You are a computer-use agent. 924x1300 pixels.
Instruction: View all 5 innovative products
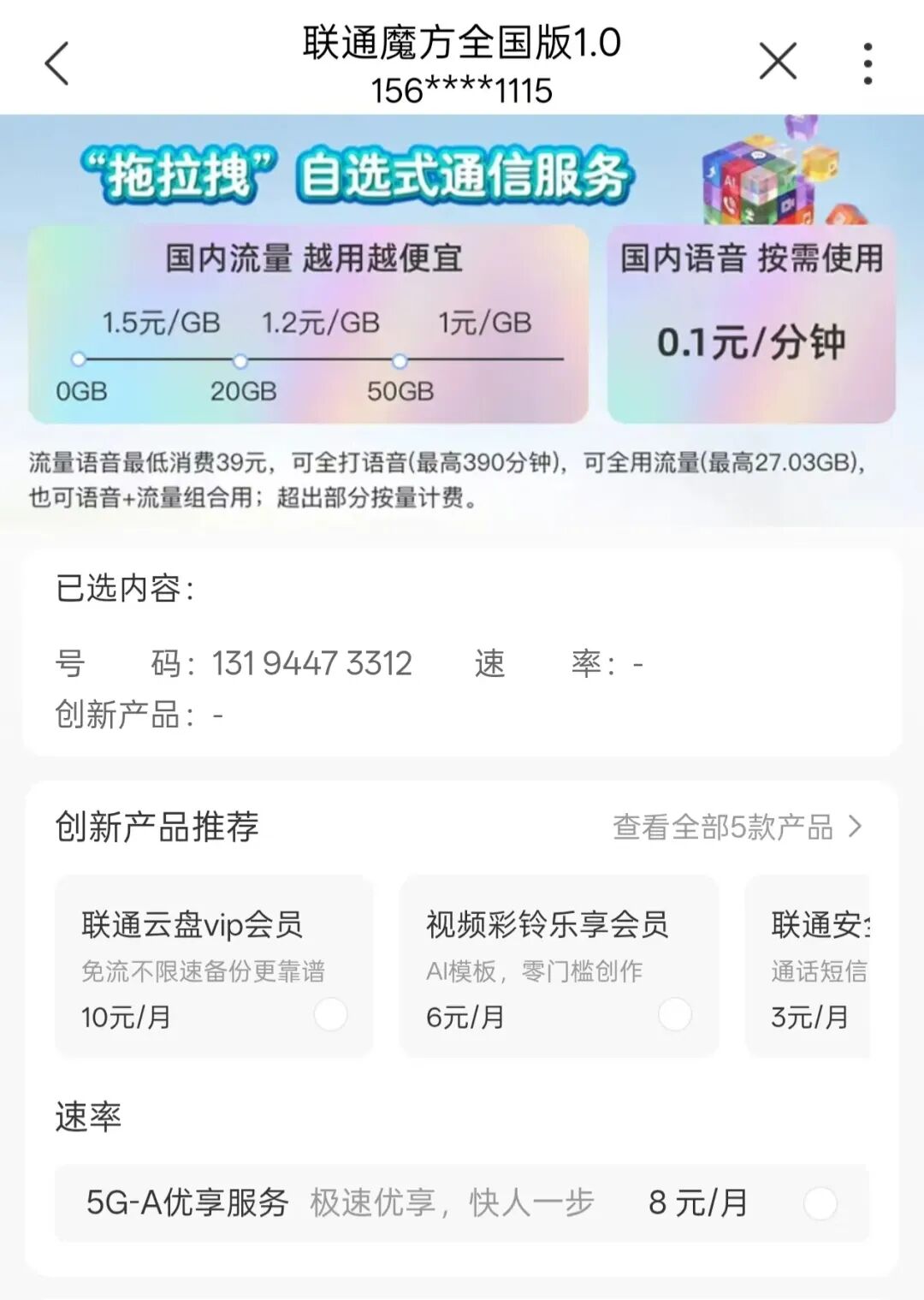[x=736, y=827]
